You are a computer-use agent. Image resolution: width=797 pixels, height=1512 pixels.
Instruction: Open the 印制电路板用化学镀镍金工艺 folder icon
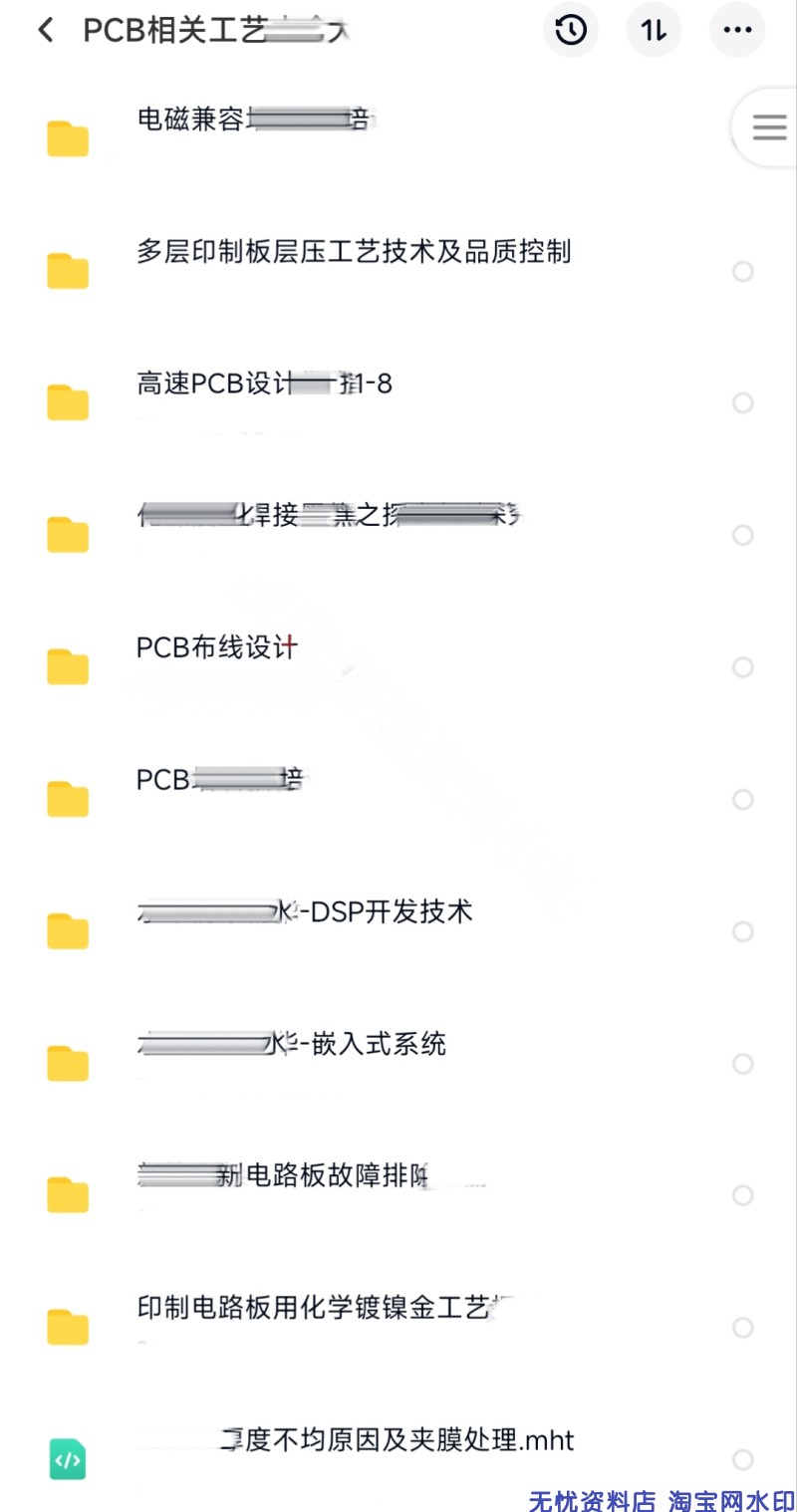67,1327
